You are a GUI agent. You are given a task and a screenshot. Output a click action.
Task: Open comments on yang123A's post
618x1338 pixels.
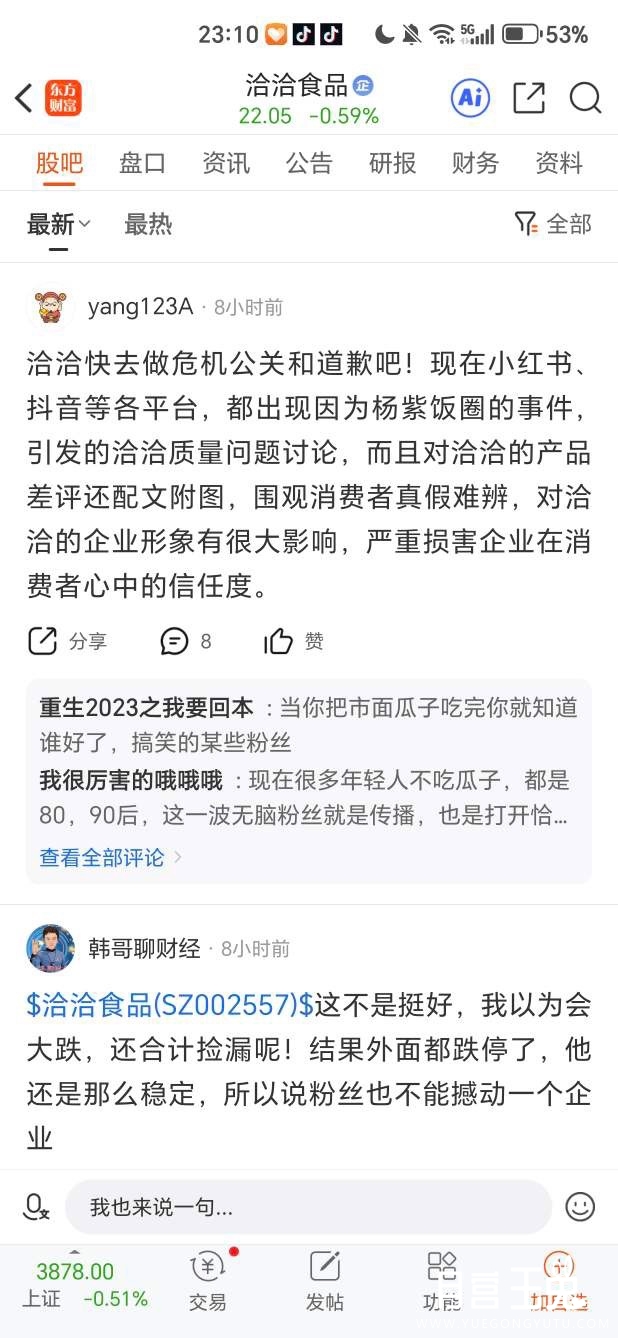pos(186,641)
